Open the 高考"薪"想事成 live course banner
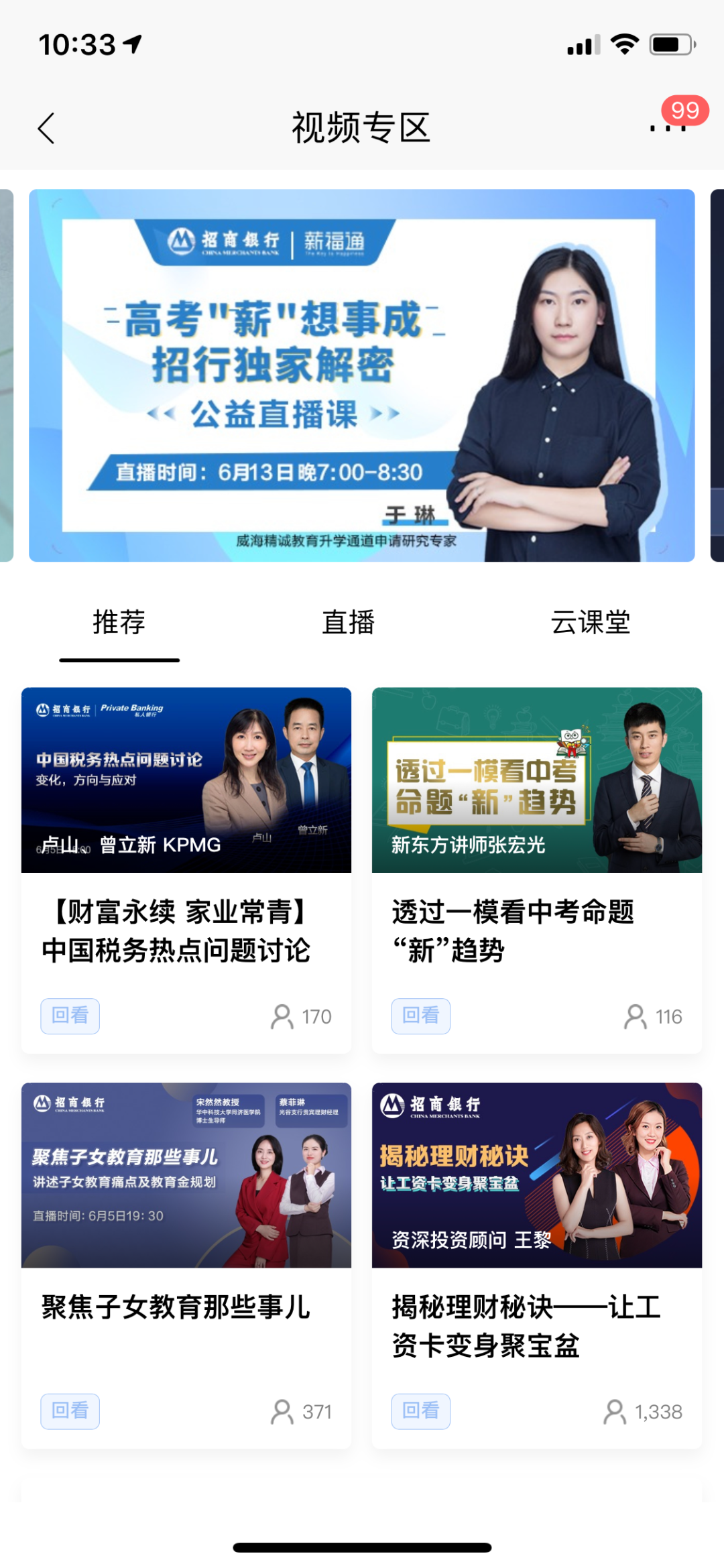 coord(361,375)
